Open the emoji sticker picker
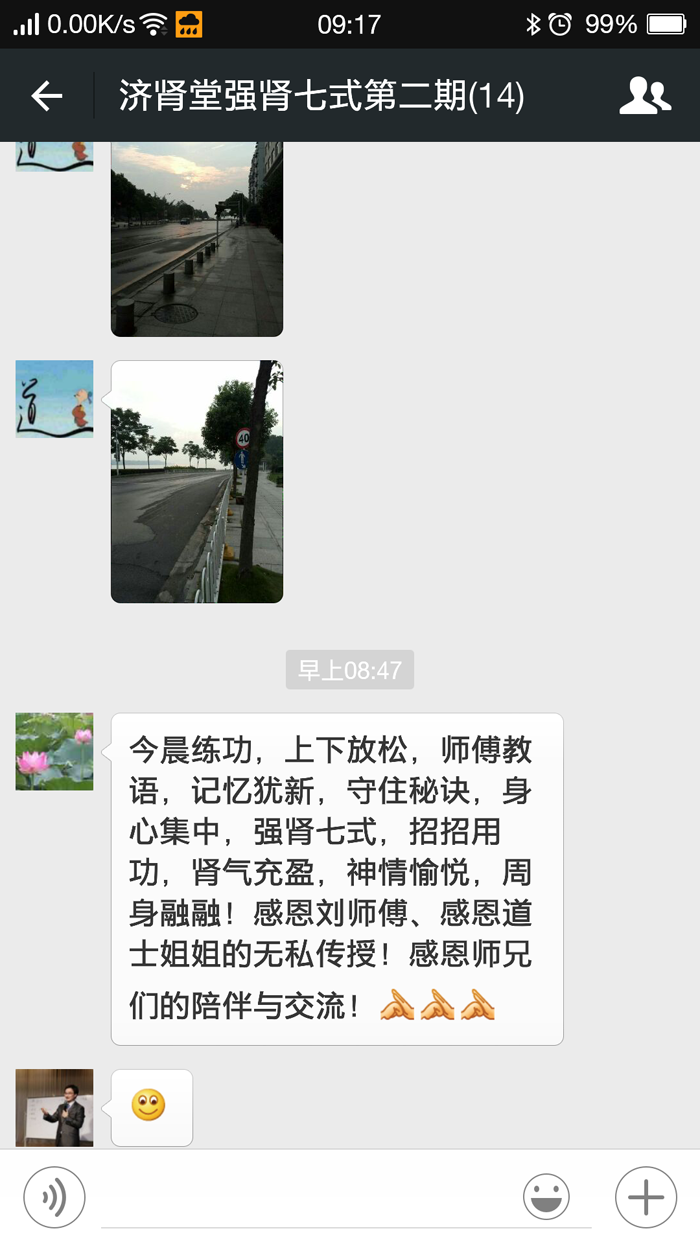The width and height of the screenshot is (700, 1244). coord(546,1197)
